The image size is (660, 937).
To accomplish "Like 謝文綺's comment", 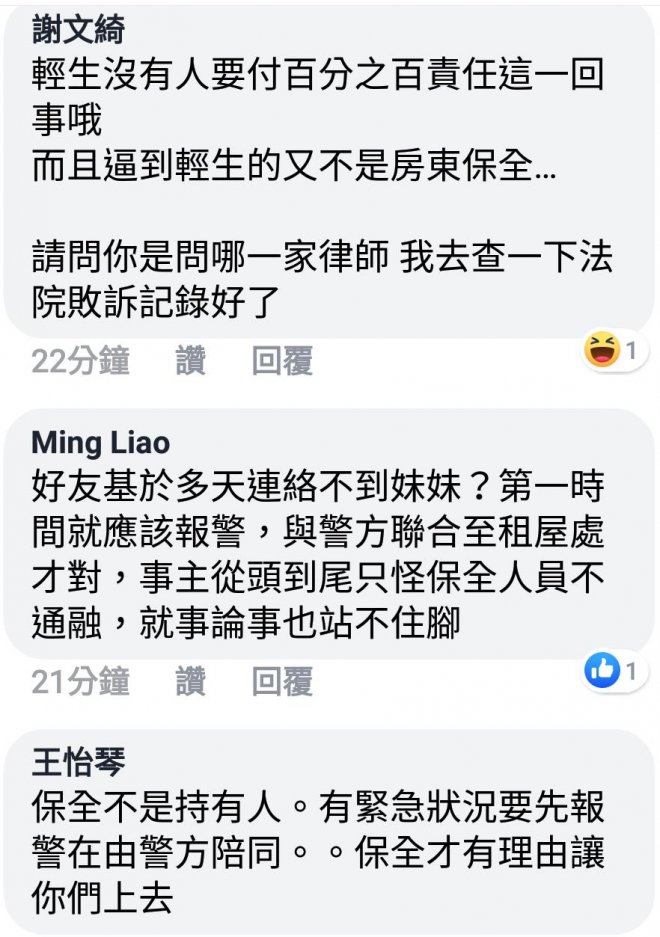I will tap(190, 361).
